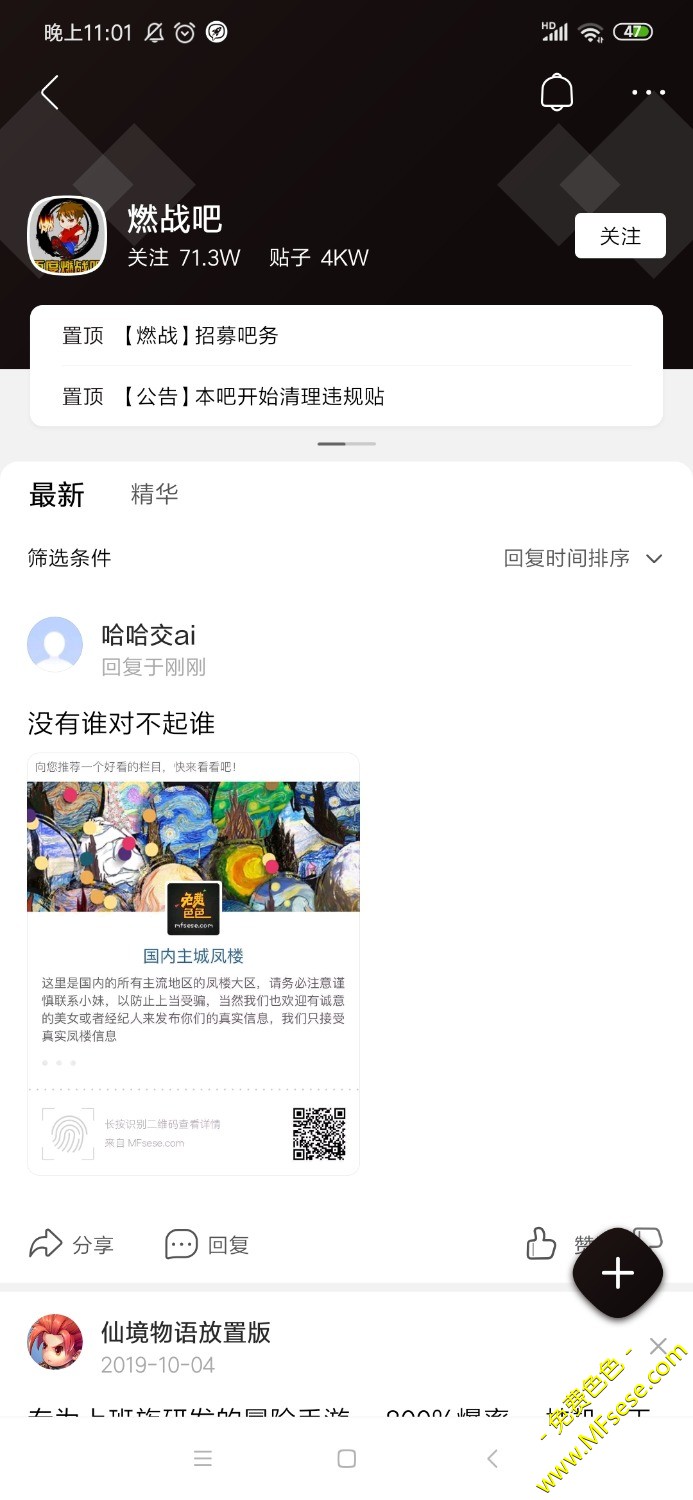
Task: Share 哈哈交ai's post via 分享
Action: (71, 1244)
